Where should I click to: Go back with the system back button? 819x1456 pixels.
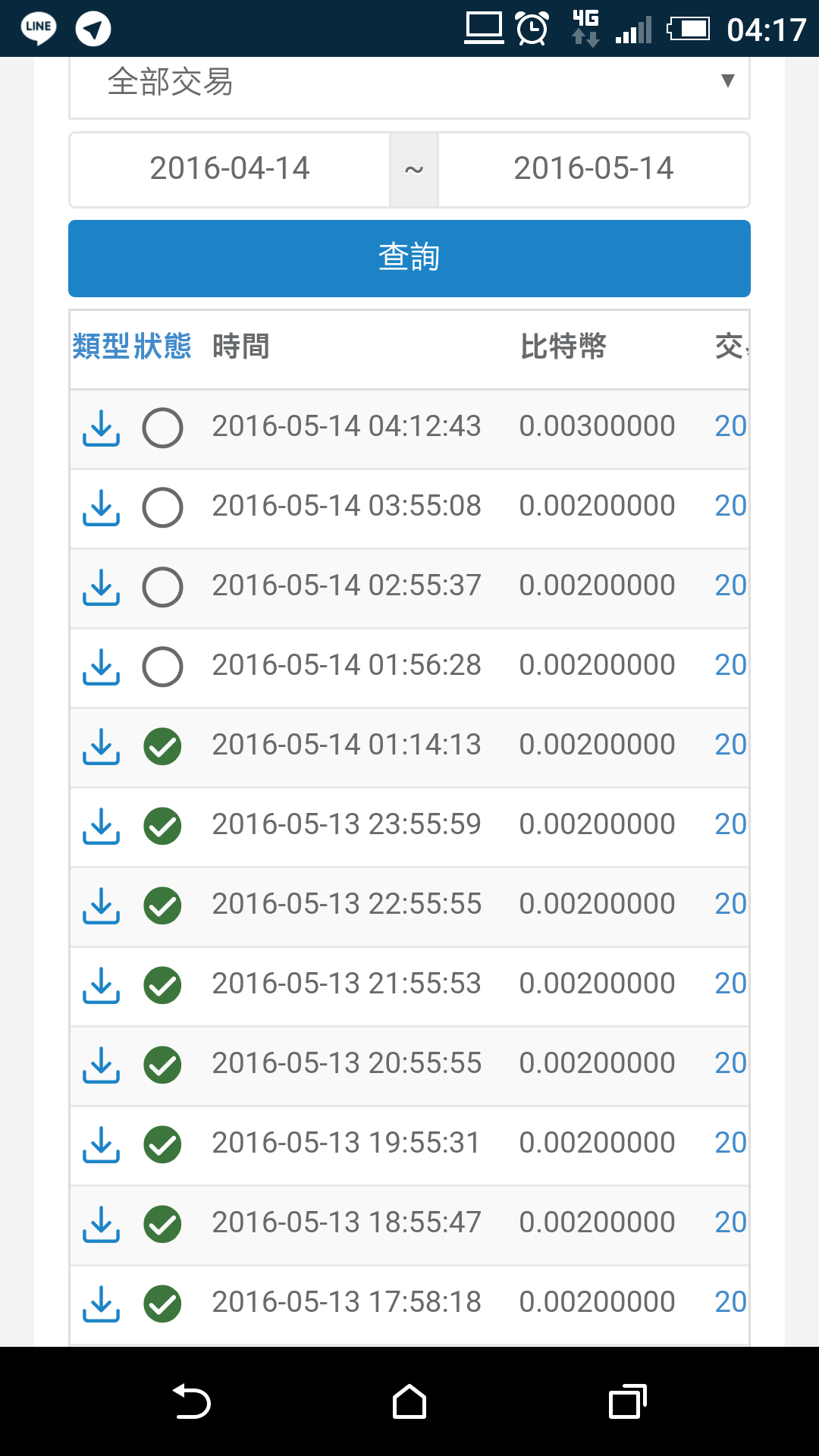(191, 1401)
